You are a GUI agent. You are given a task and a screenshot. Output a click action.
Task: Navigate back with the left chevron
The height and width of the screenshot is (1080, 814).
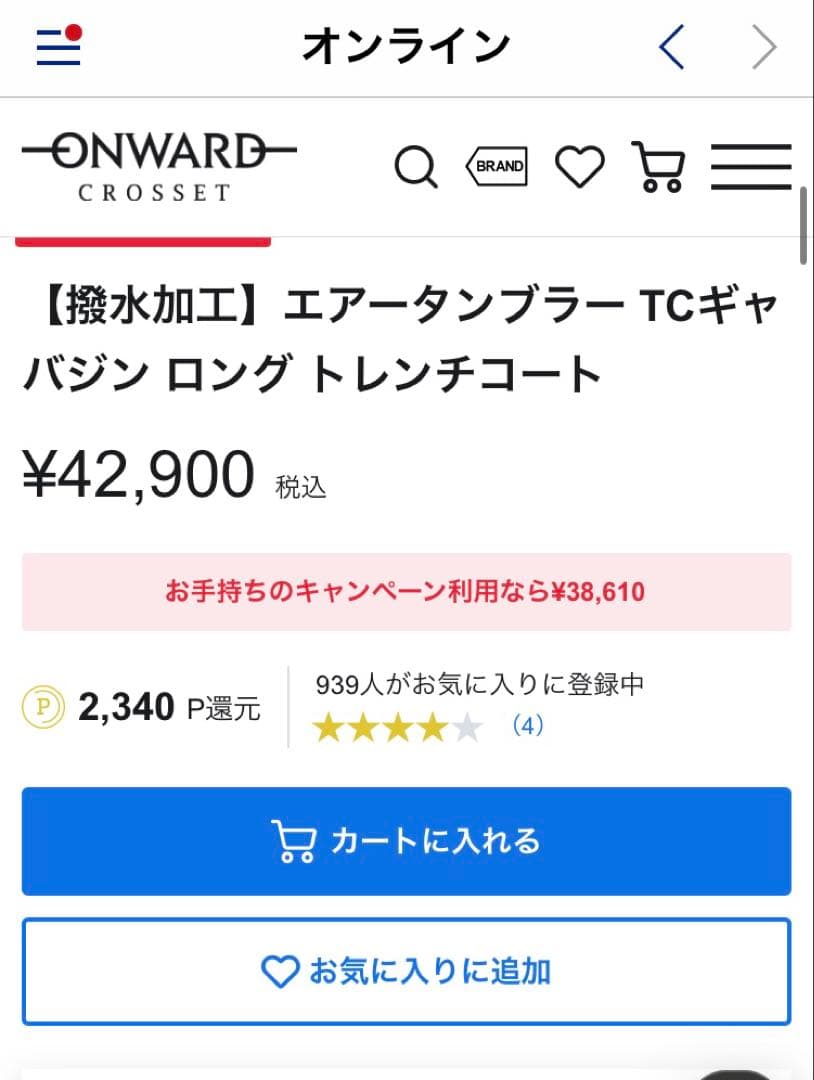click(672, 45)
